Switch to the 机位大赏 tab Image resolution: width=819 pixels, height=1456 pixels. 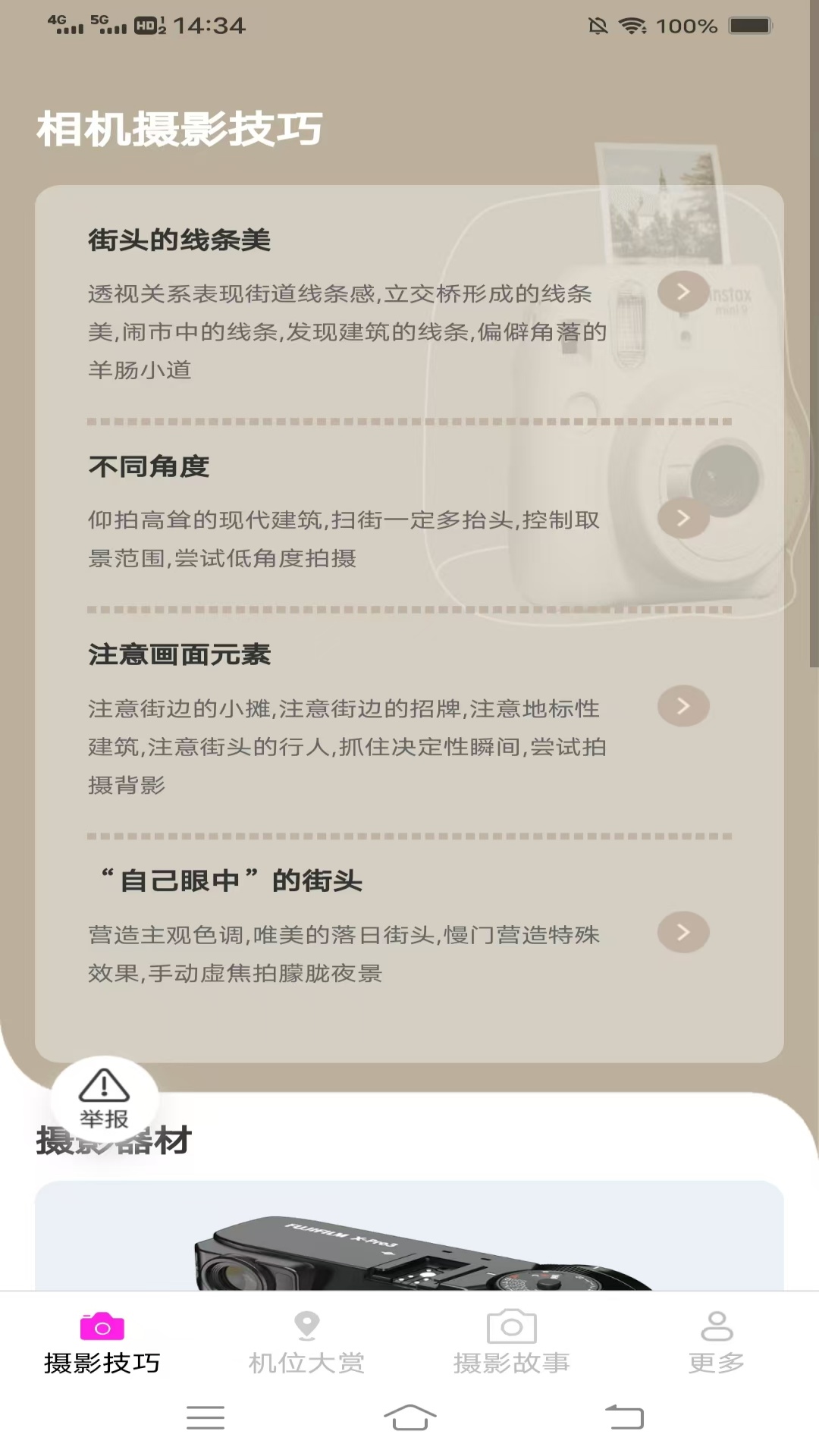[307, 1343]
